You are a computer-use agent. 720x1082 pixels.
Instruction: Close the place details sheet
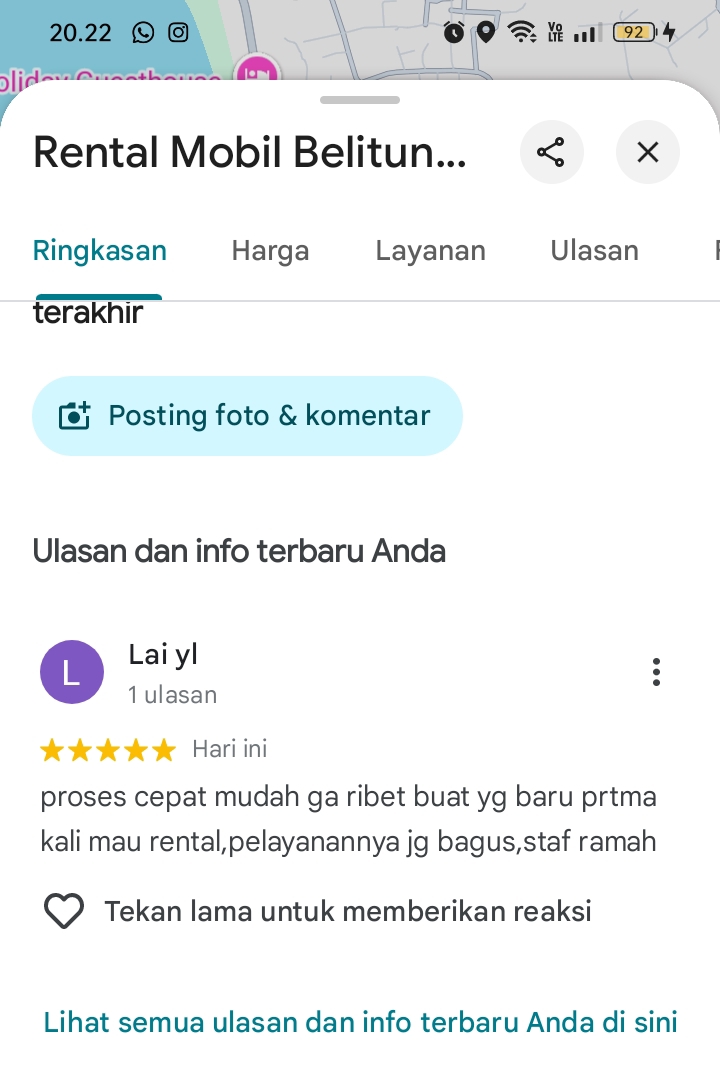(647, 152)
